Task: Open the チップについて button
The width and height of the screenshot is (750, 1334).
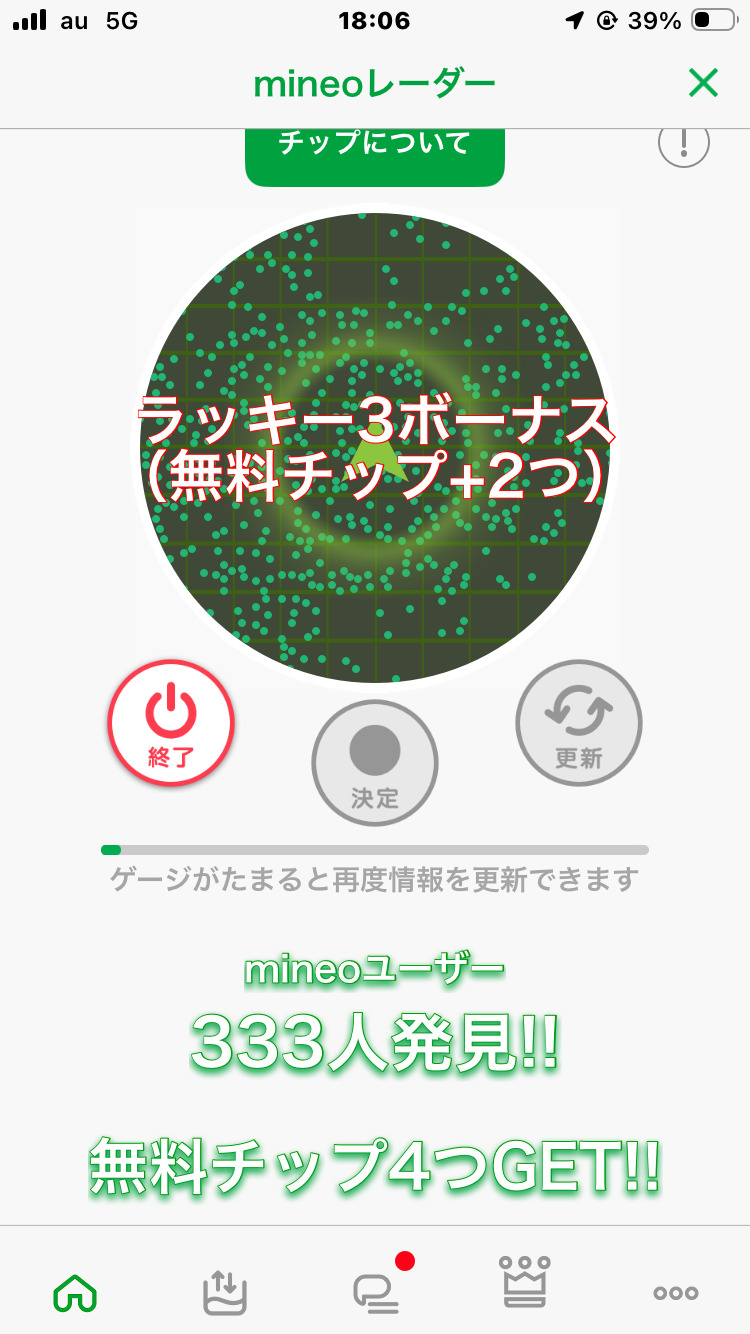Action: 375,155
